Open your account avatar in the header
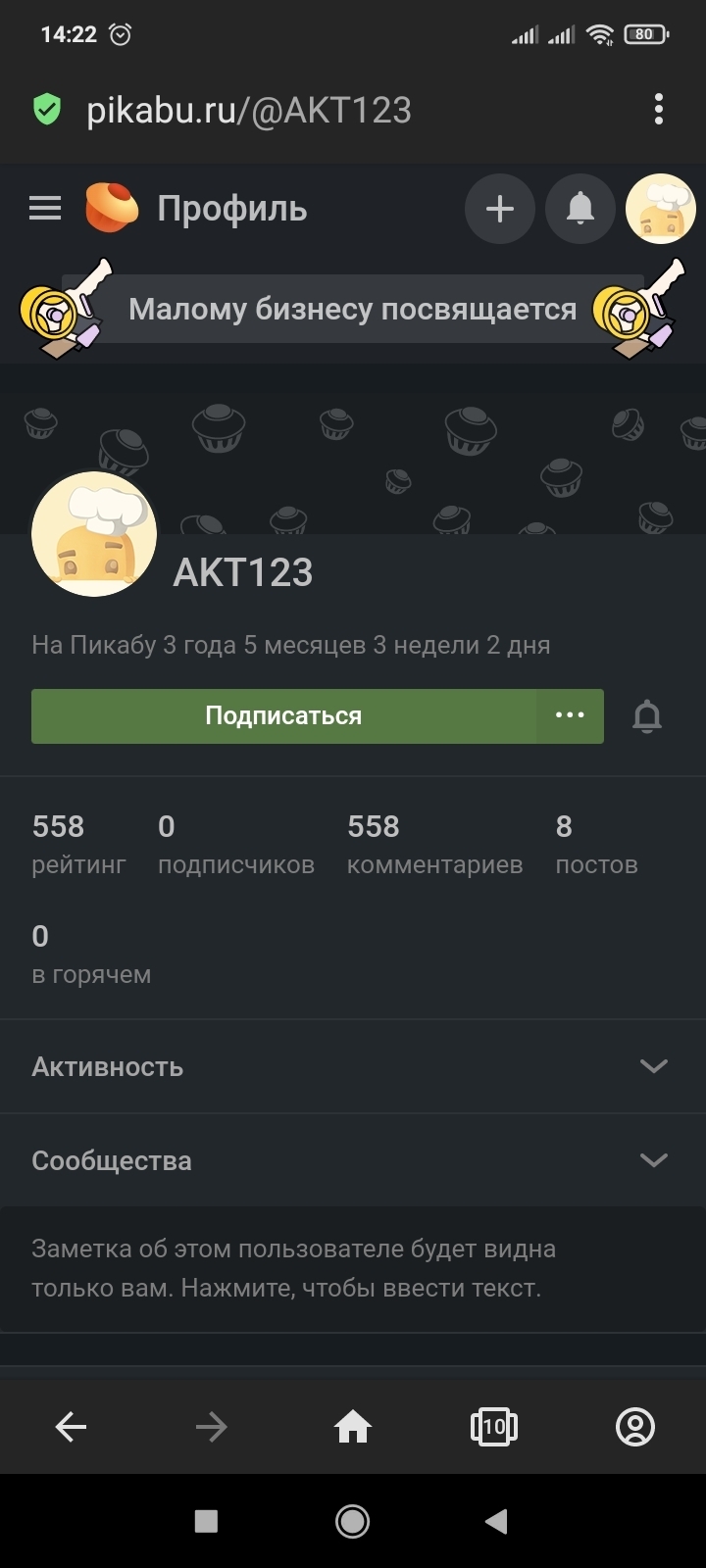 (661, 208)
